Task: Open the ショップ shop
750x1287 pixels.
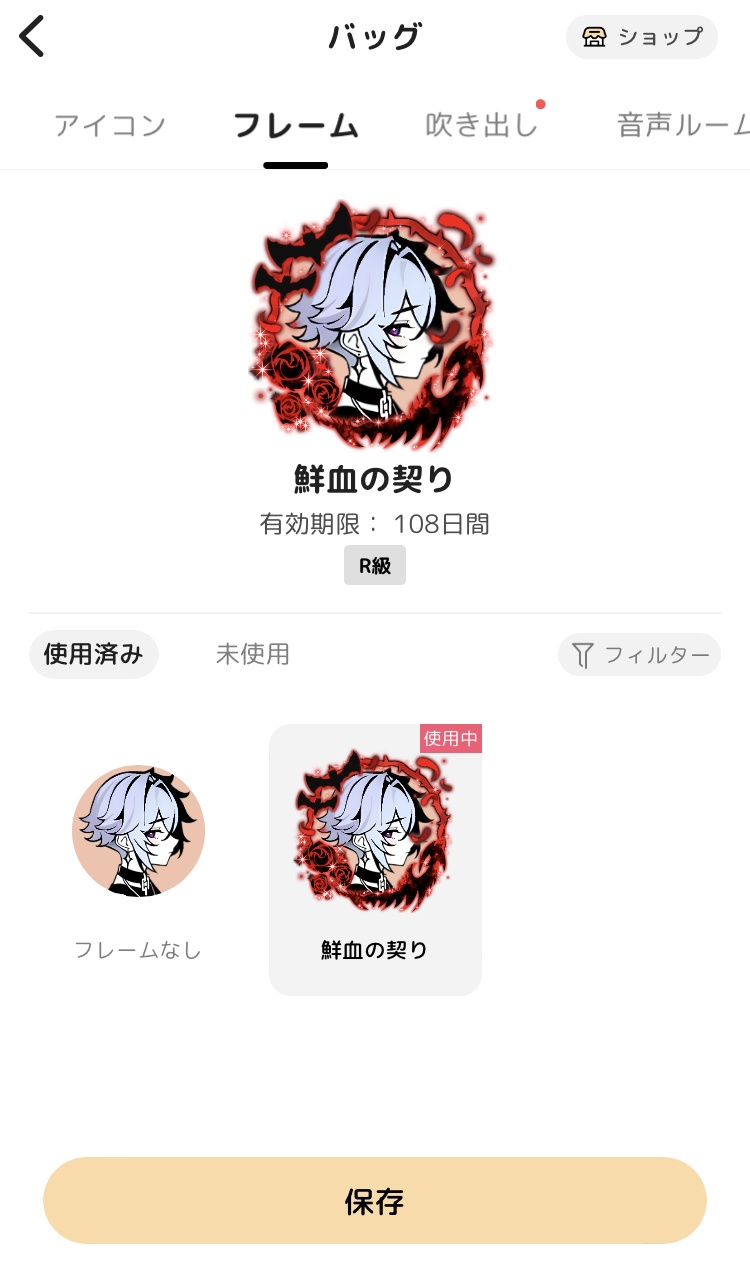Action: 642,37
